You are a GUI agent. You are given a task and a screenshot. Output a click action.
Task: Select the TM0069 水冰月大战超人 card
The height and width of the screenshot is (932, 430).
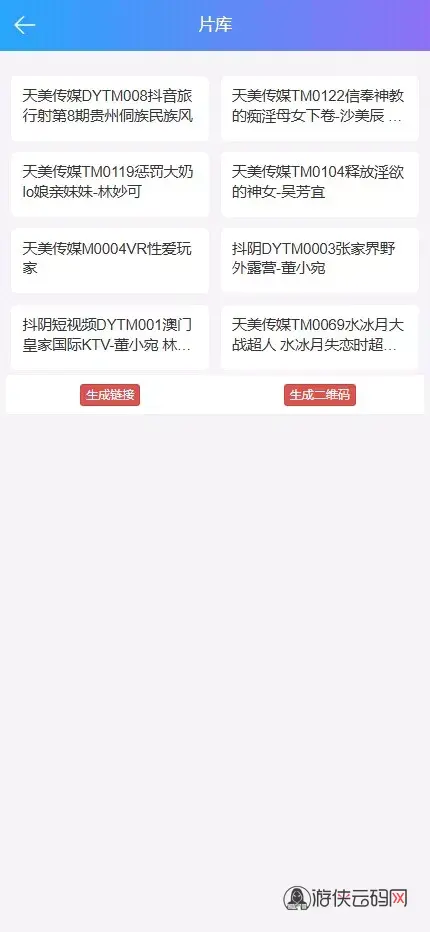319,337
